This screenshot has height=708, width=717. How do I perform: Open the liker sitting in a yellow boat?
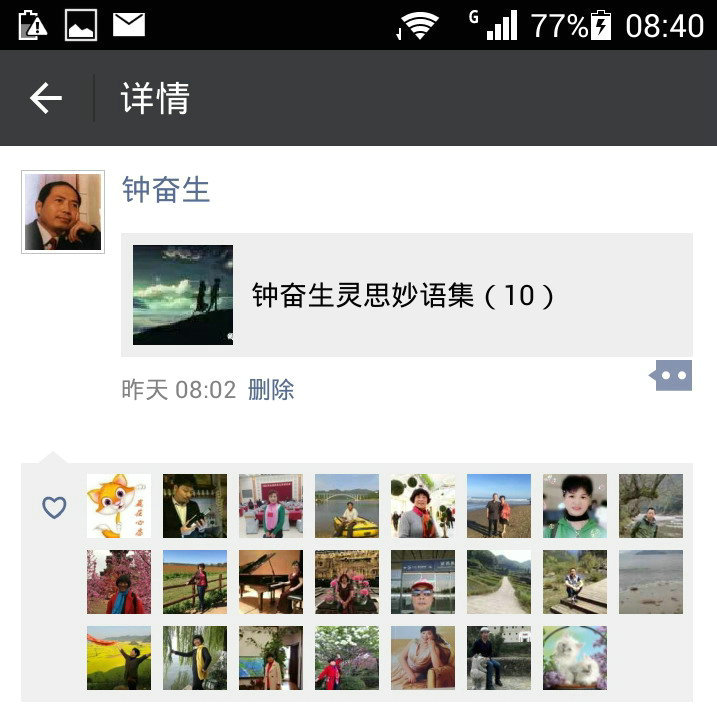[x=347, y=506]
